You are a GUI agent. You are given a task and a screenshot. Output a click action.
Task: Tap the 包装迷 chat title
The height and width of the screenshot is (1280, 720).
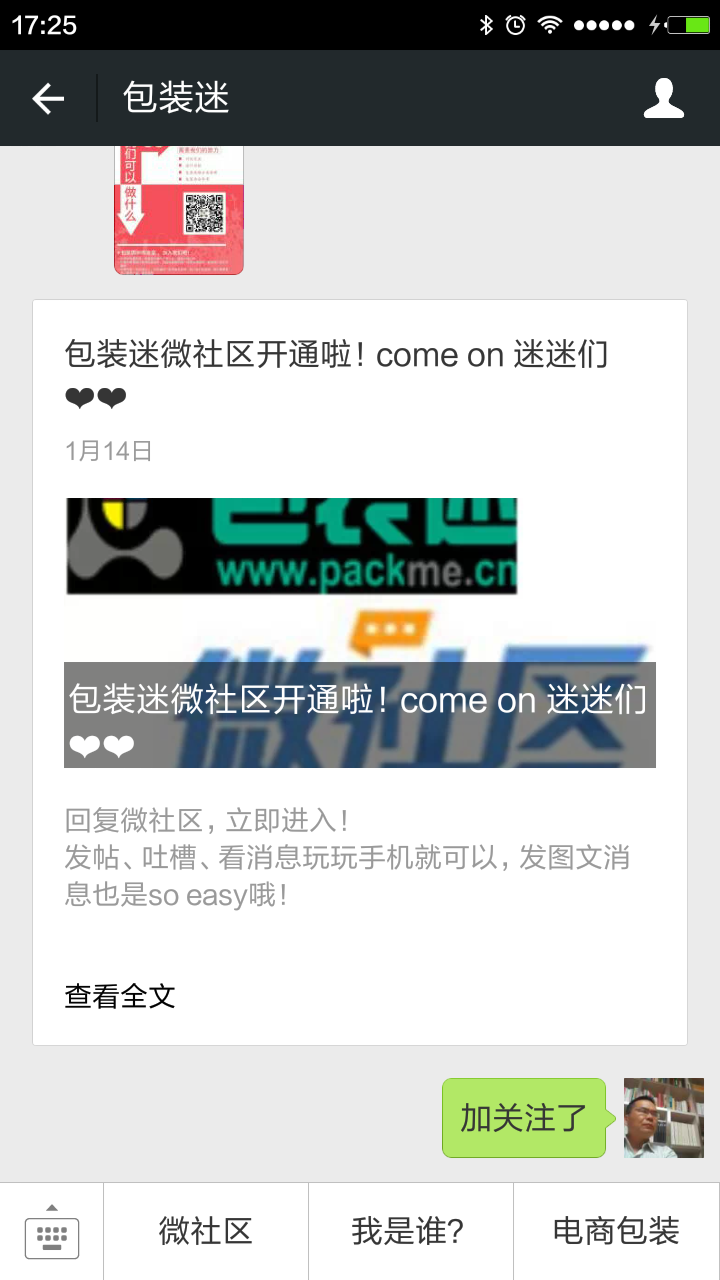pyautogui.click(x=176, y=97)
